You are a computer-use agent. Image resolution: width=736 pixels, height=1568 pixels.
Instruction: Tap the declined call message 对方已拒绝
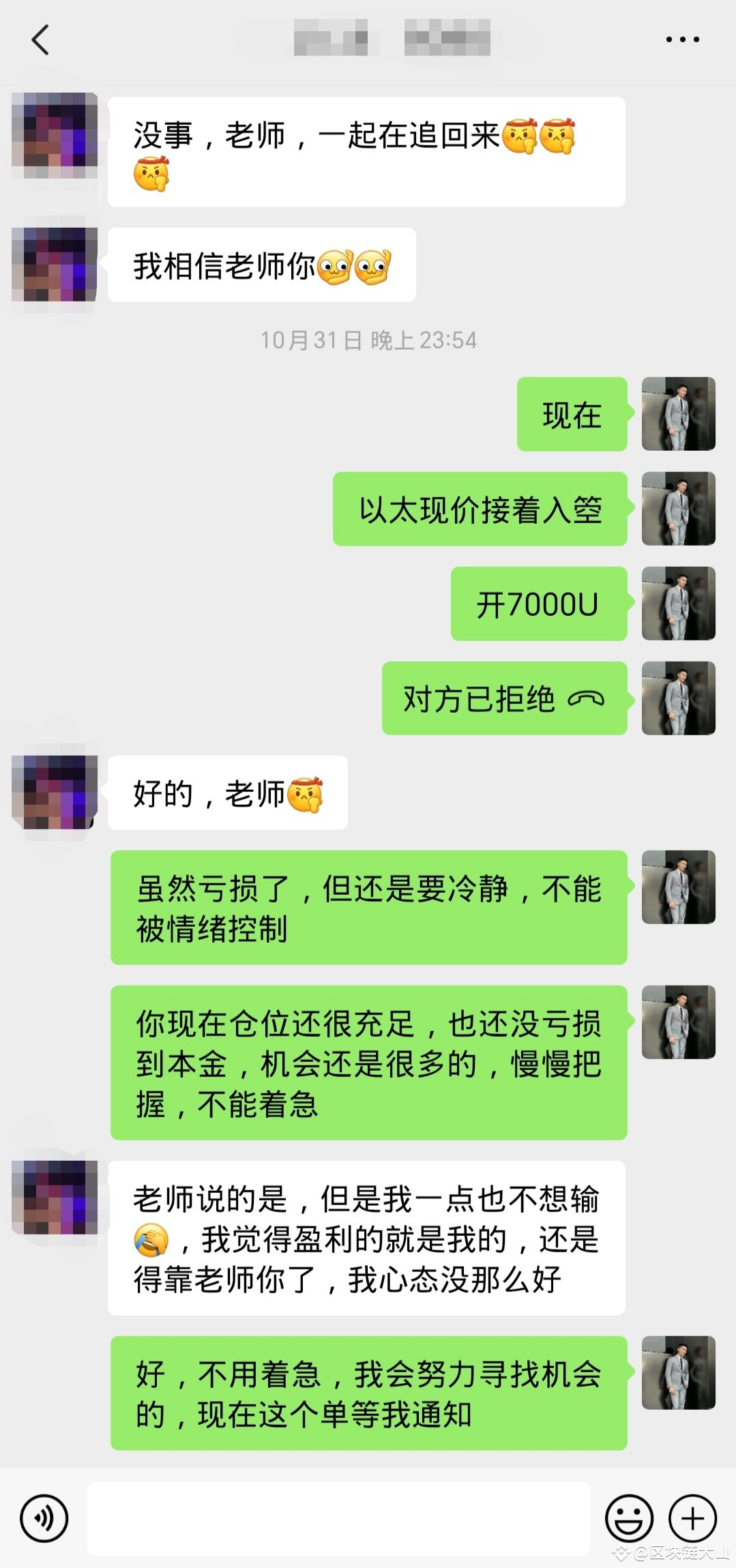pyautogui.click(x=503, y=698)
